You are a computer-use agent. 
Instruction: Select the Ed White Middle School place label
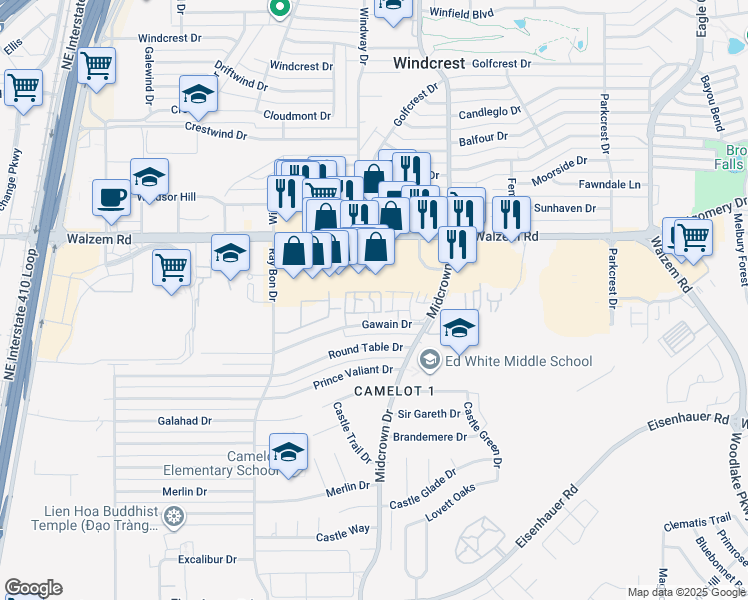click(519, 361)
